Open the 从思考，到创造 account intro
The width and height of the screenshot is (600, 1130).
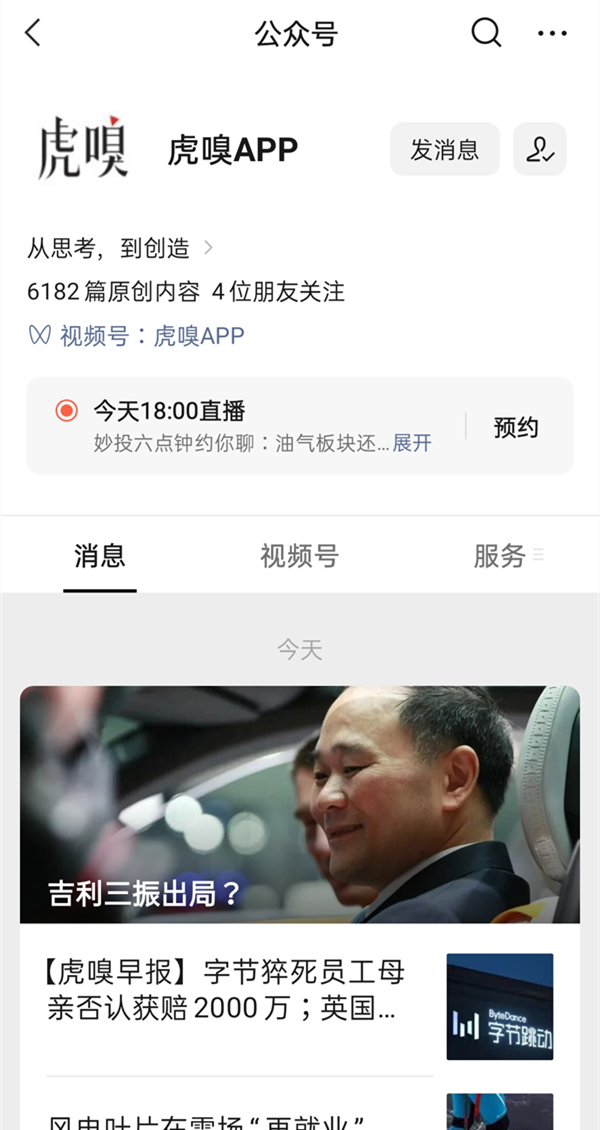coord(120,248)
